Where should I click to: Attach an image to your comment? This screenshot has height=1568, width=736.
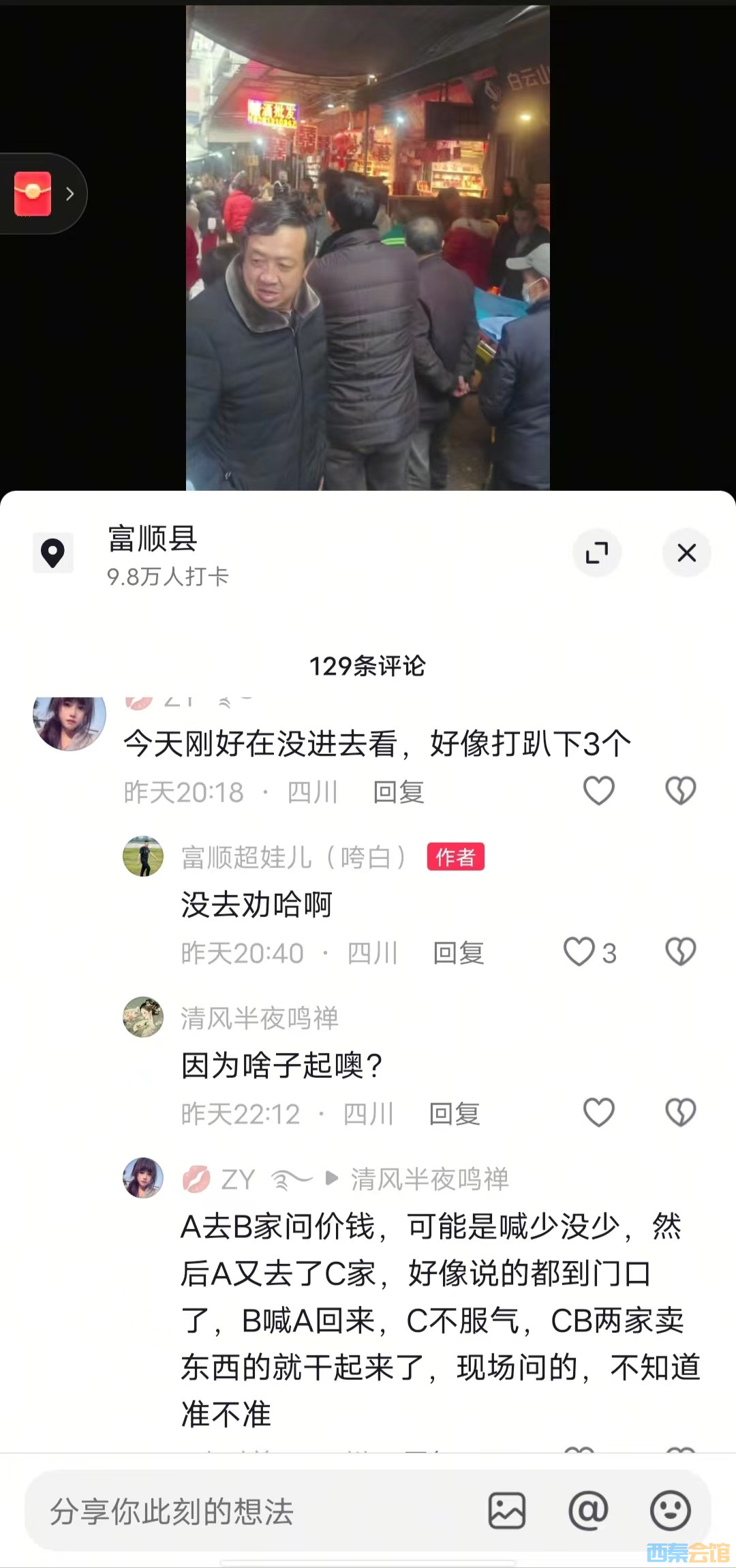(x=507, y=1511)
